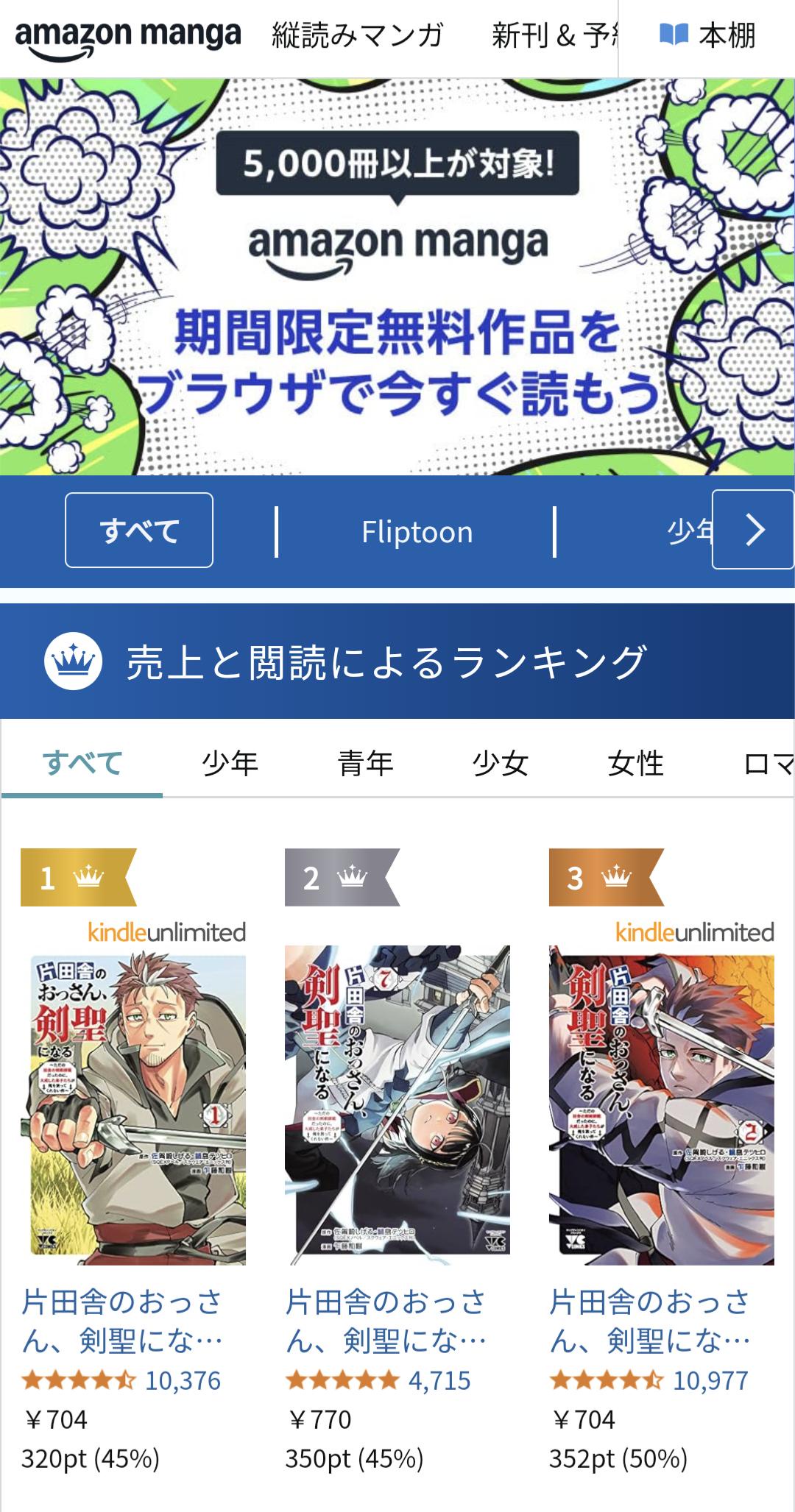Viewport: 795px width, 1512px height.
Task: Select the すべて ranking tab
Action: click(82, 763)
